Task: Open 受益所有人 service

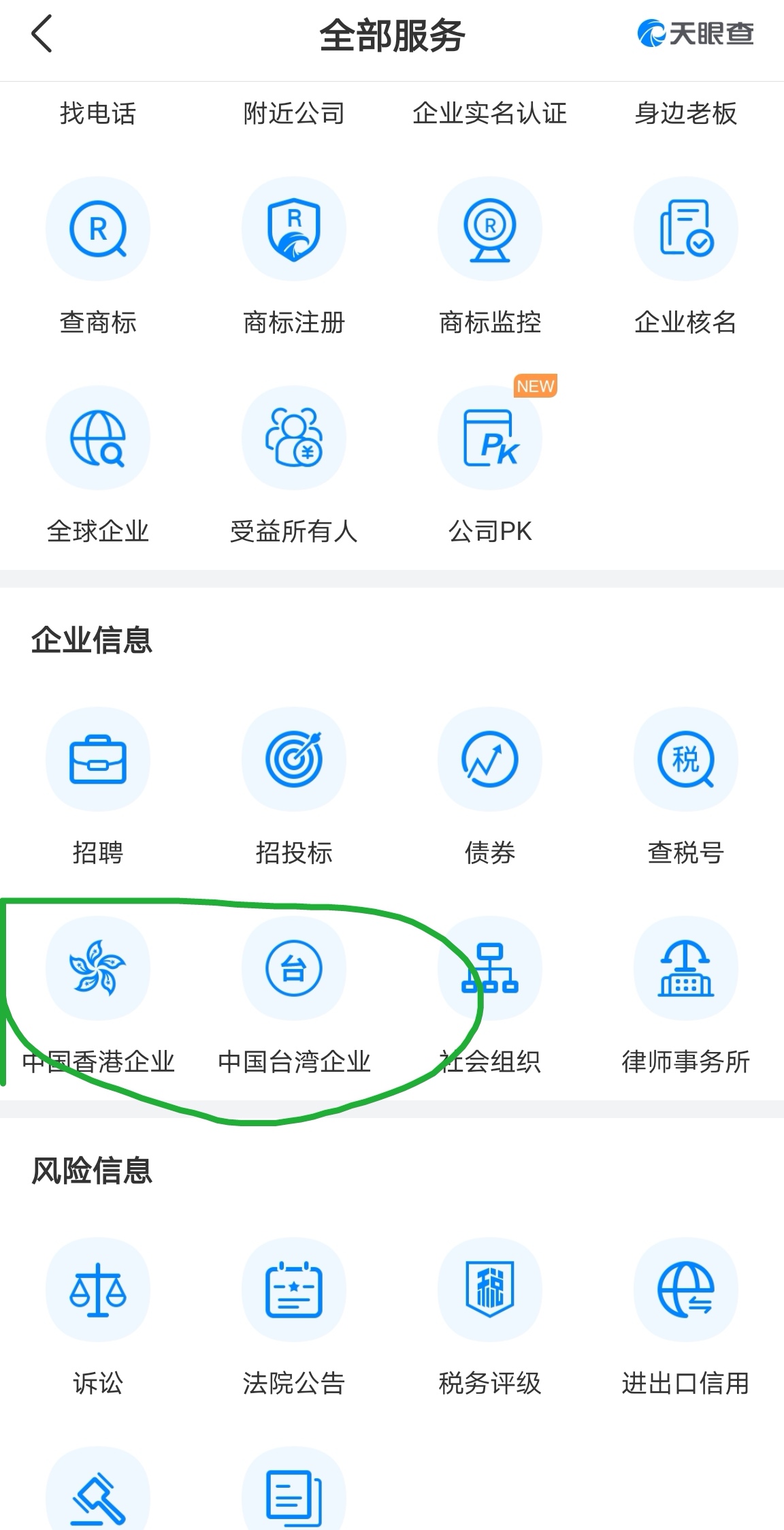Action: 294,438
